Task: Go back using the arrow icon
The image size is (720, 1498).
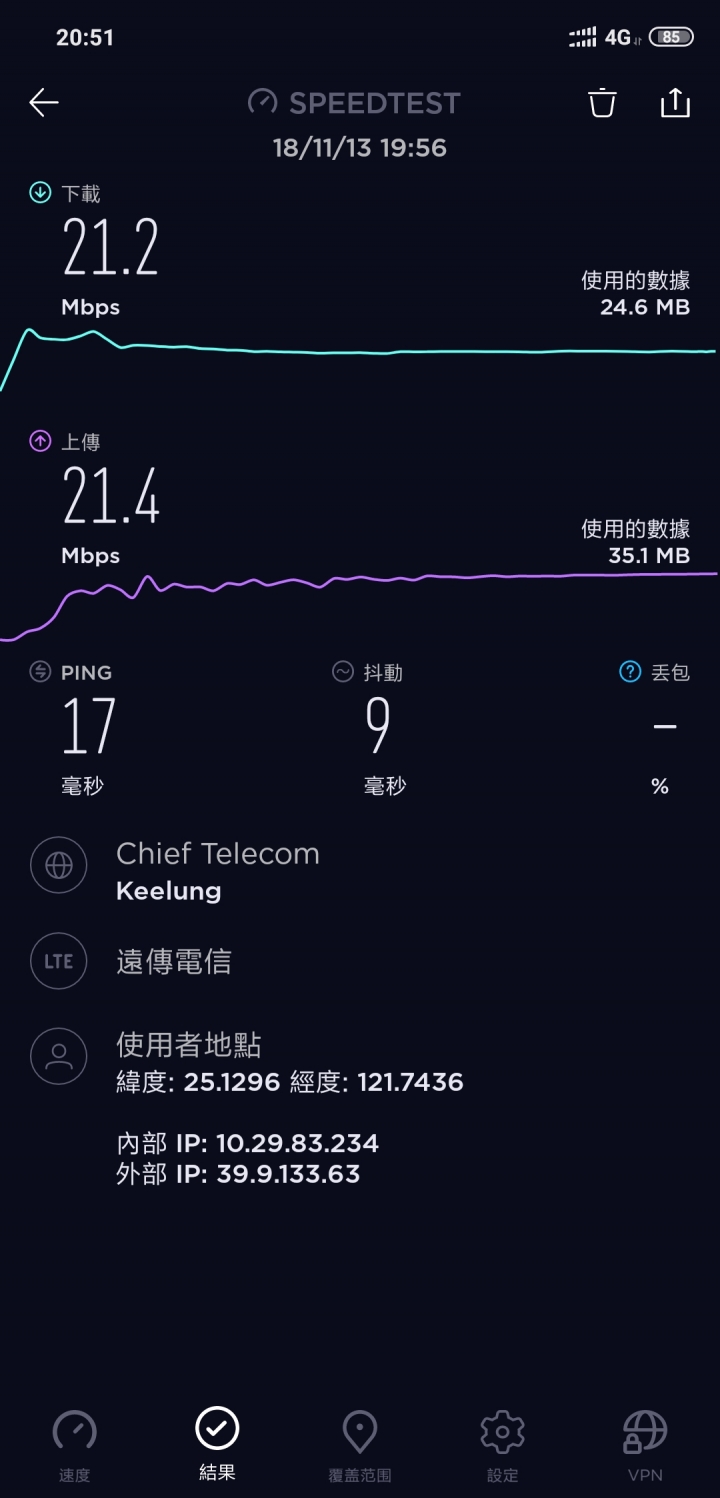Action: click(x=44, y=102)
